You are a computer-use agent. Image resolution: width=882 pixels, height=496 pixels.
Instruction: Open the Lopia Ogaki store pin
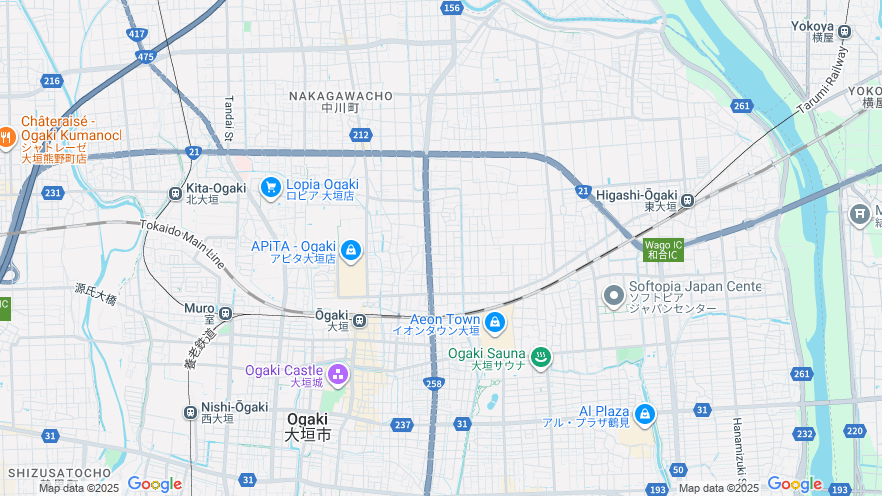click(x=270, y=187)
